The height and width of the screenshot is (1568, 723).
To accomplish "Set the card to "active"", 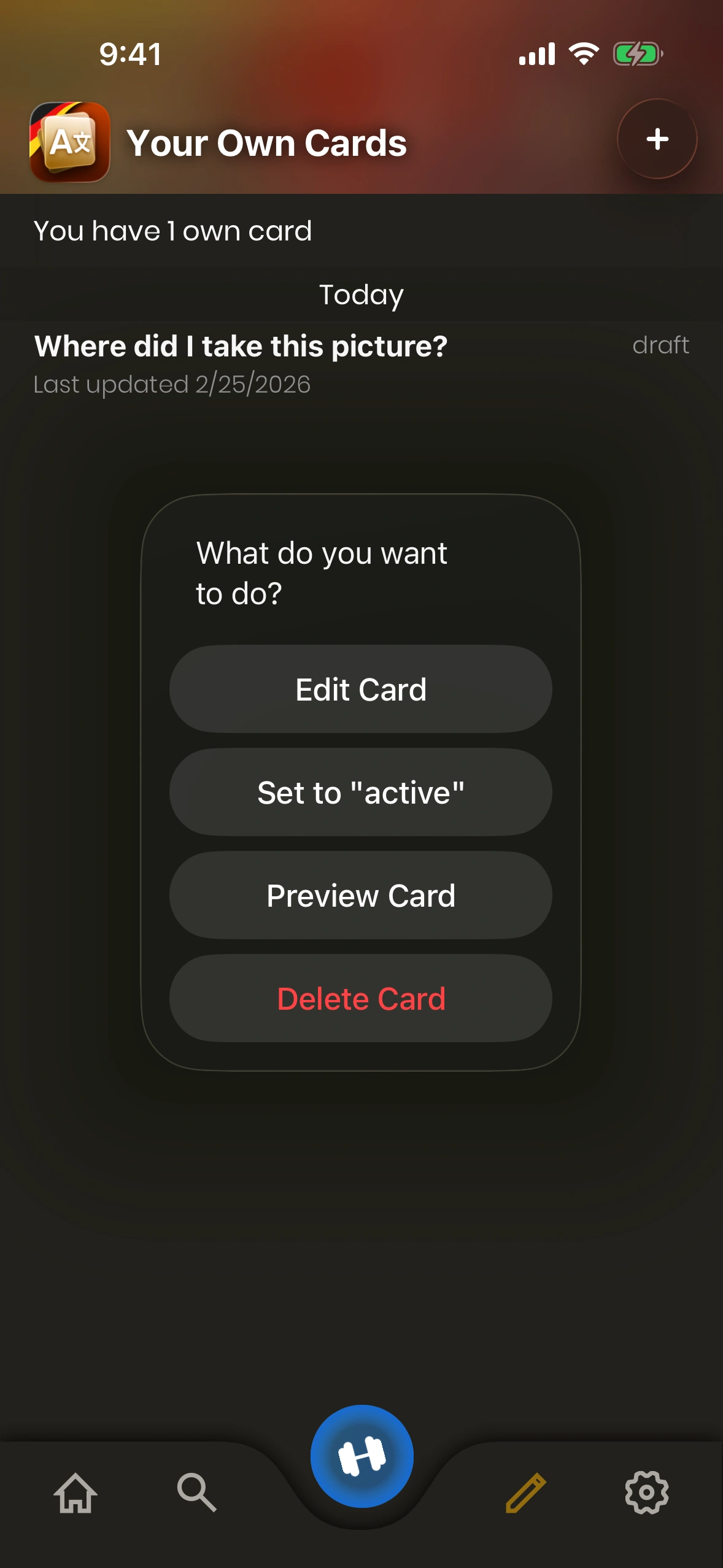I will [x=361, y=792].
